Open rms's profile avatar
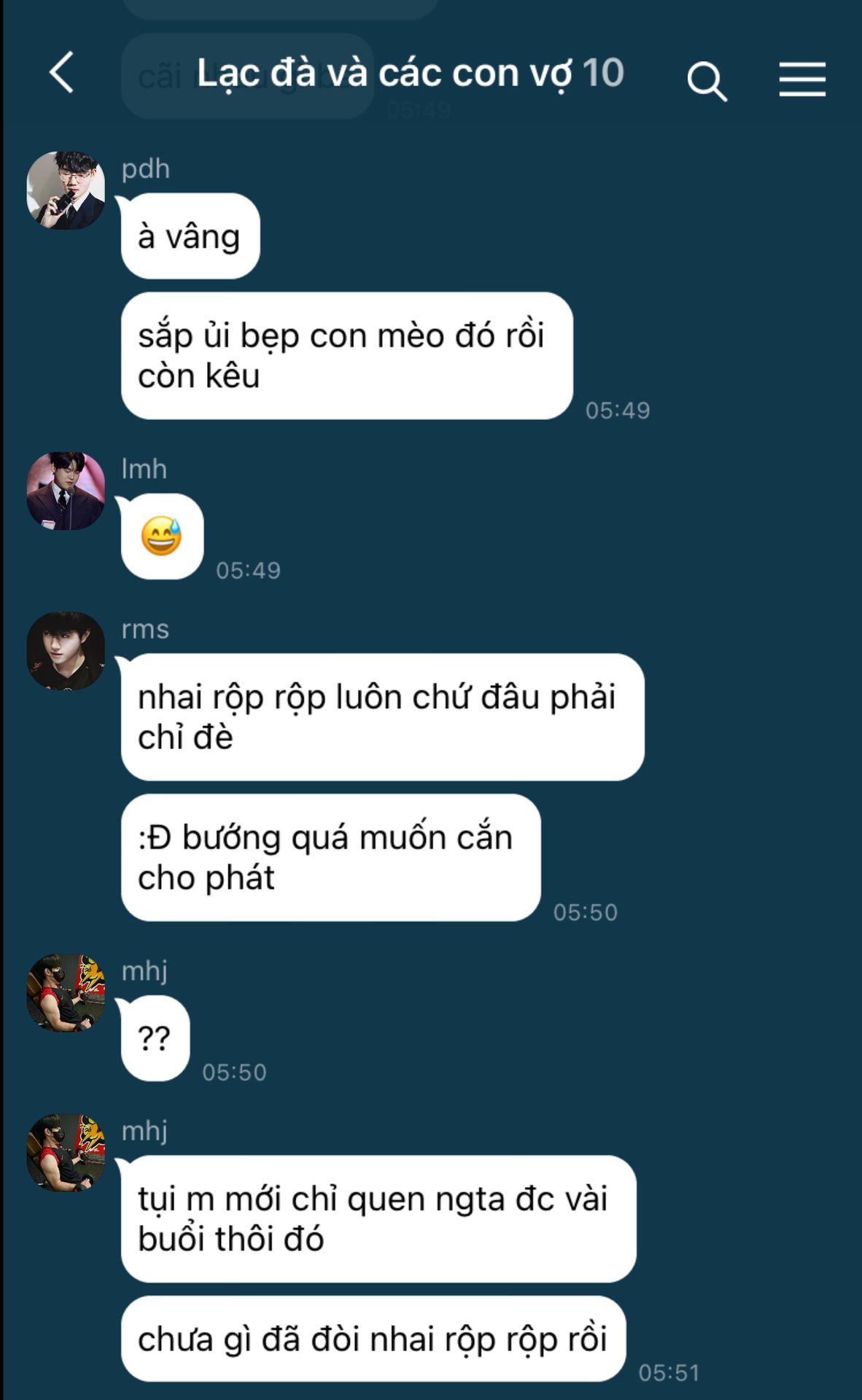 tap(66, 650)
